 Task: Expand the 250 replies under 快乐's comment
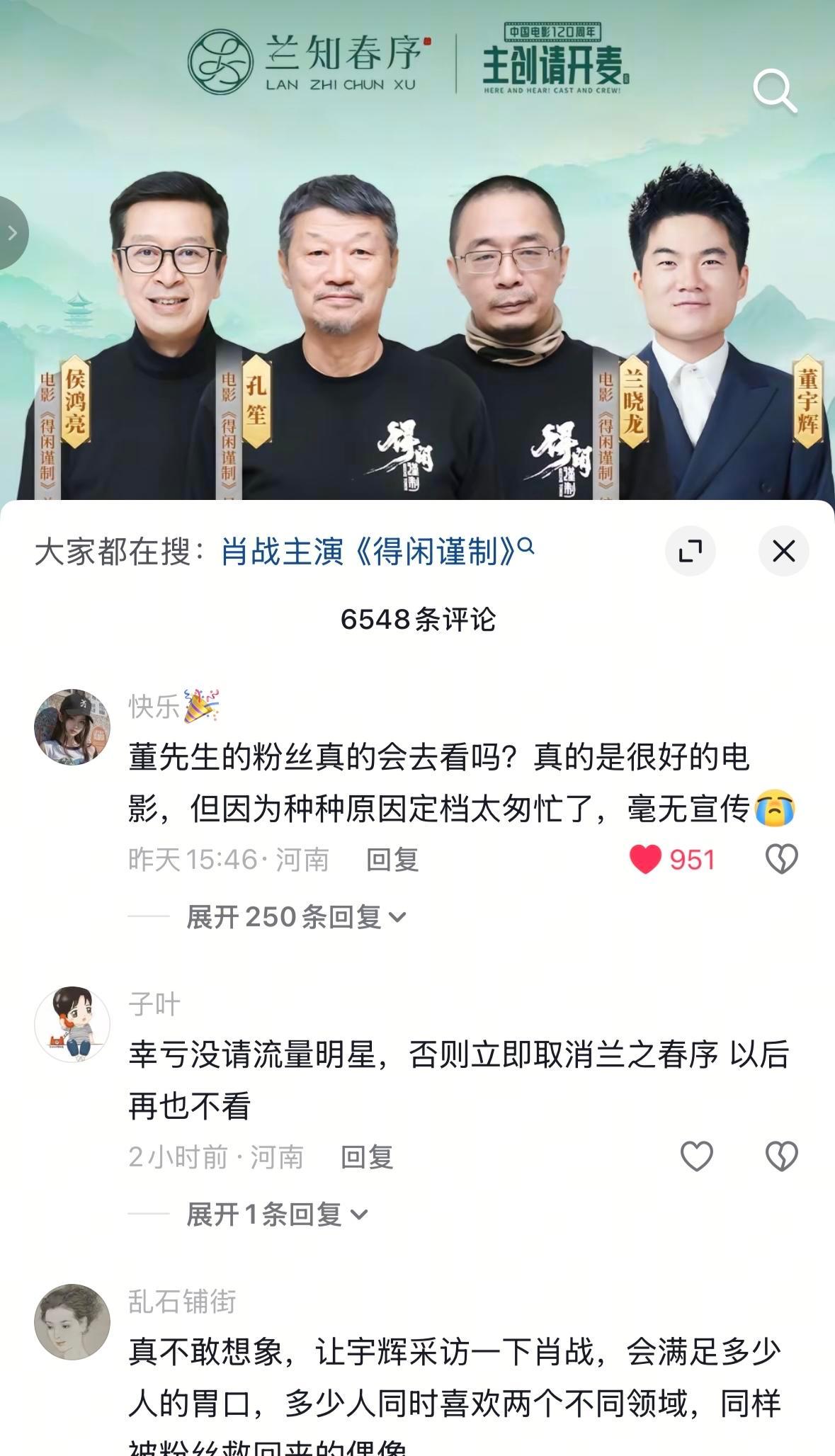click(294, 916)
